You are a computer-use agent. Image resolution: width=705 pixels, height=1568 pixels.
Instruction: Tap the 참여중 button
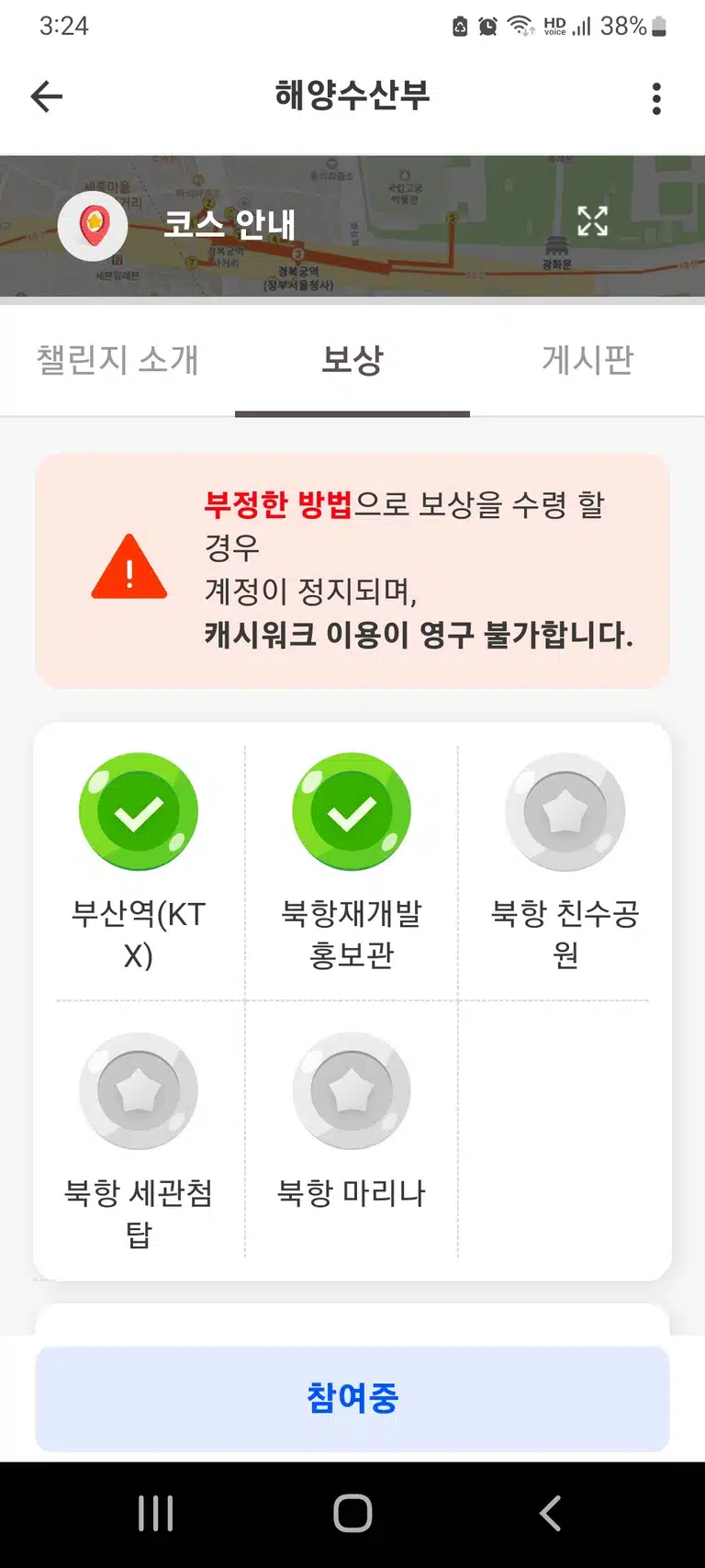352,1398
